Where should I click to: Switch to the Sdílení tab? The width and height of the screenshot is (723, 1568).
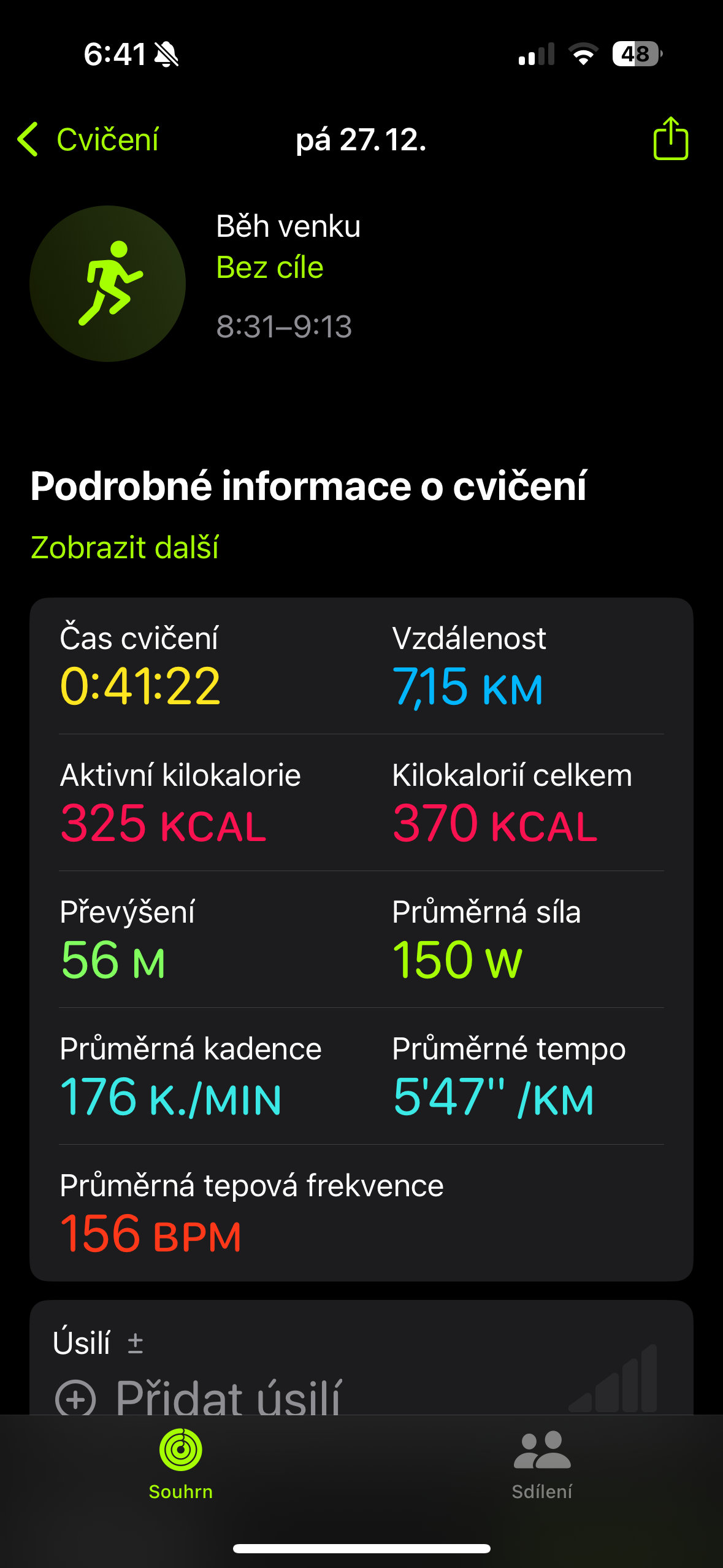tap(542, 1465)
